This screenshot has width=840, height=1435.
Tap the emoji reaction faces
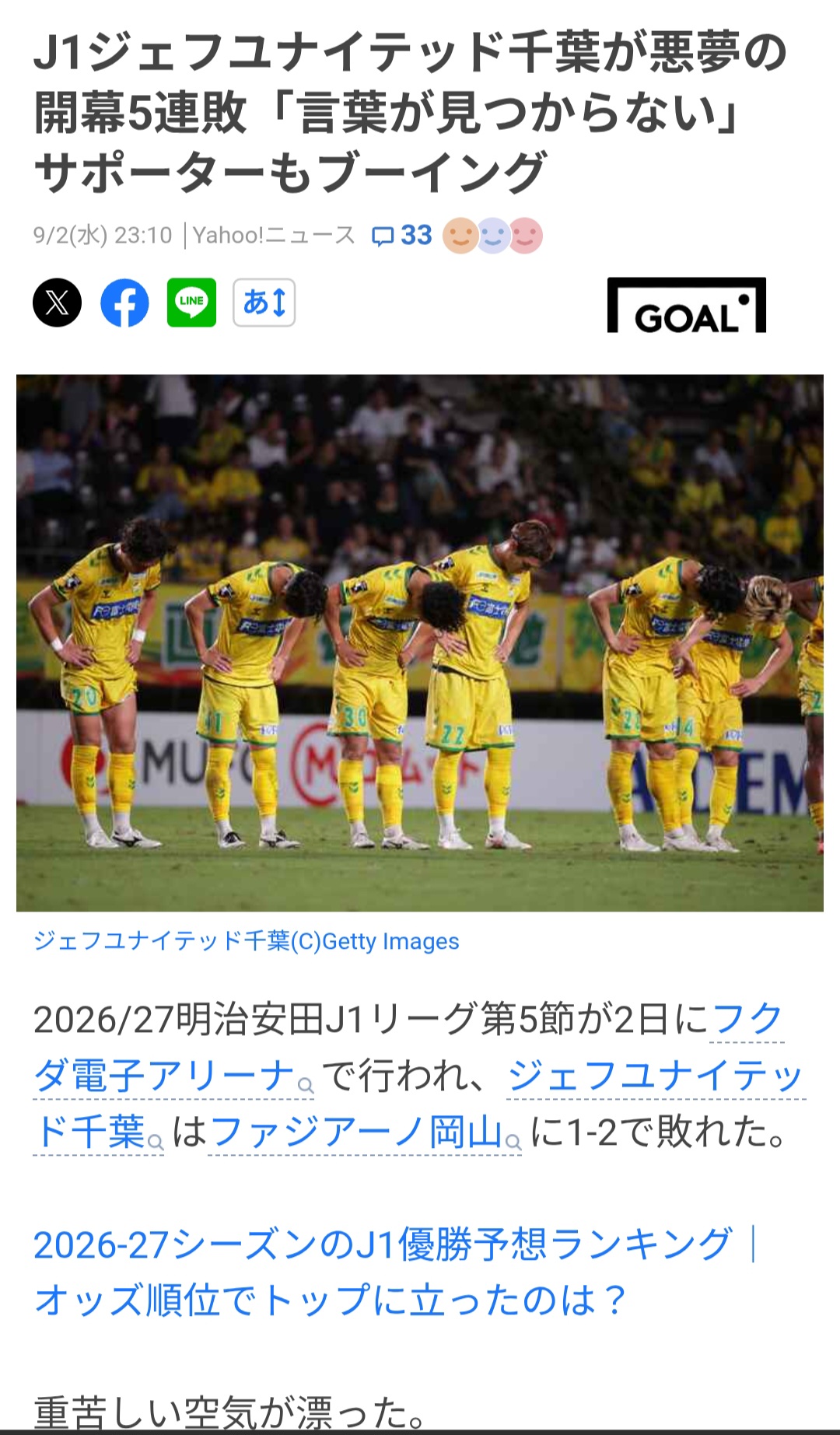click(492, 235)
